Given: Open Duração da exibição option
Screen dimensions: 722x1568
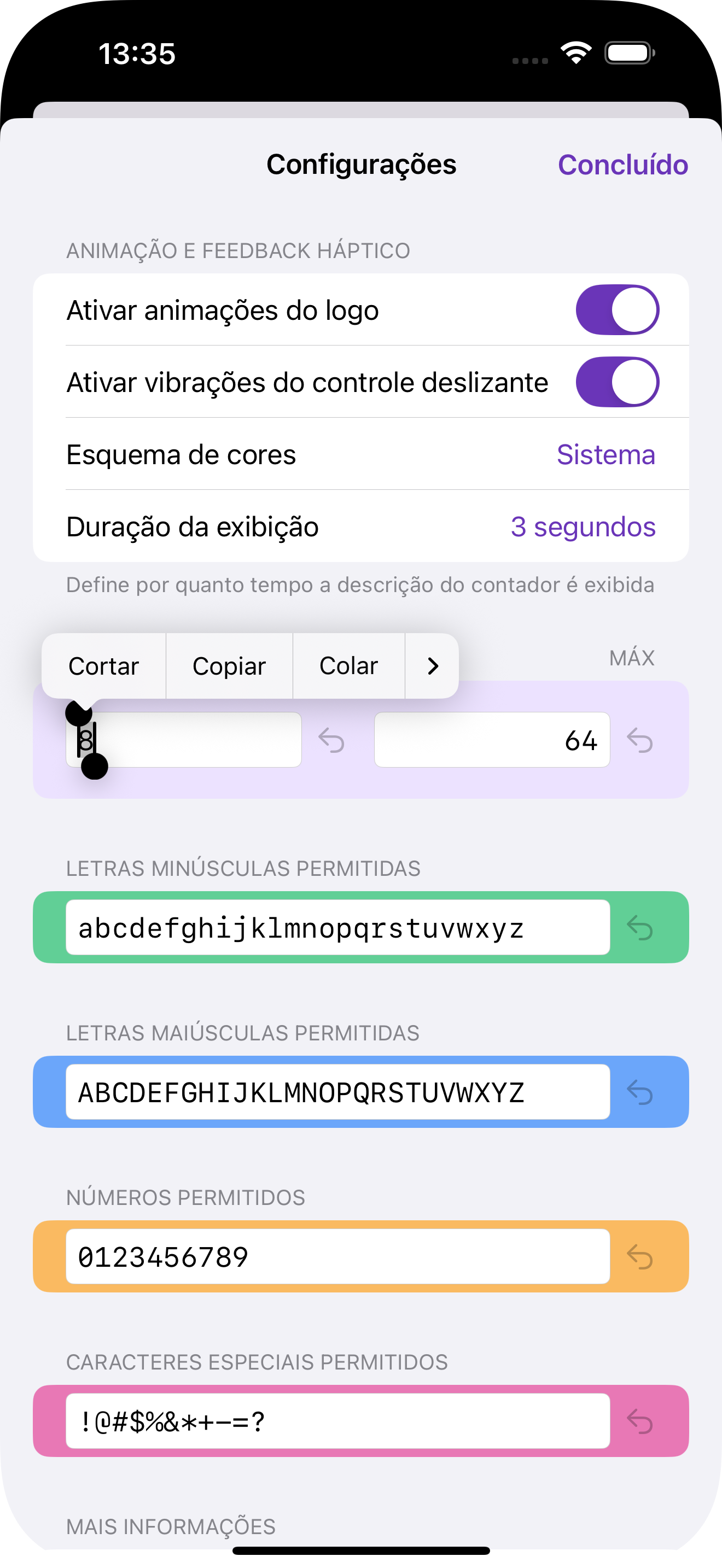Looking at the screenshot, I should click(583, 526).
